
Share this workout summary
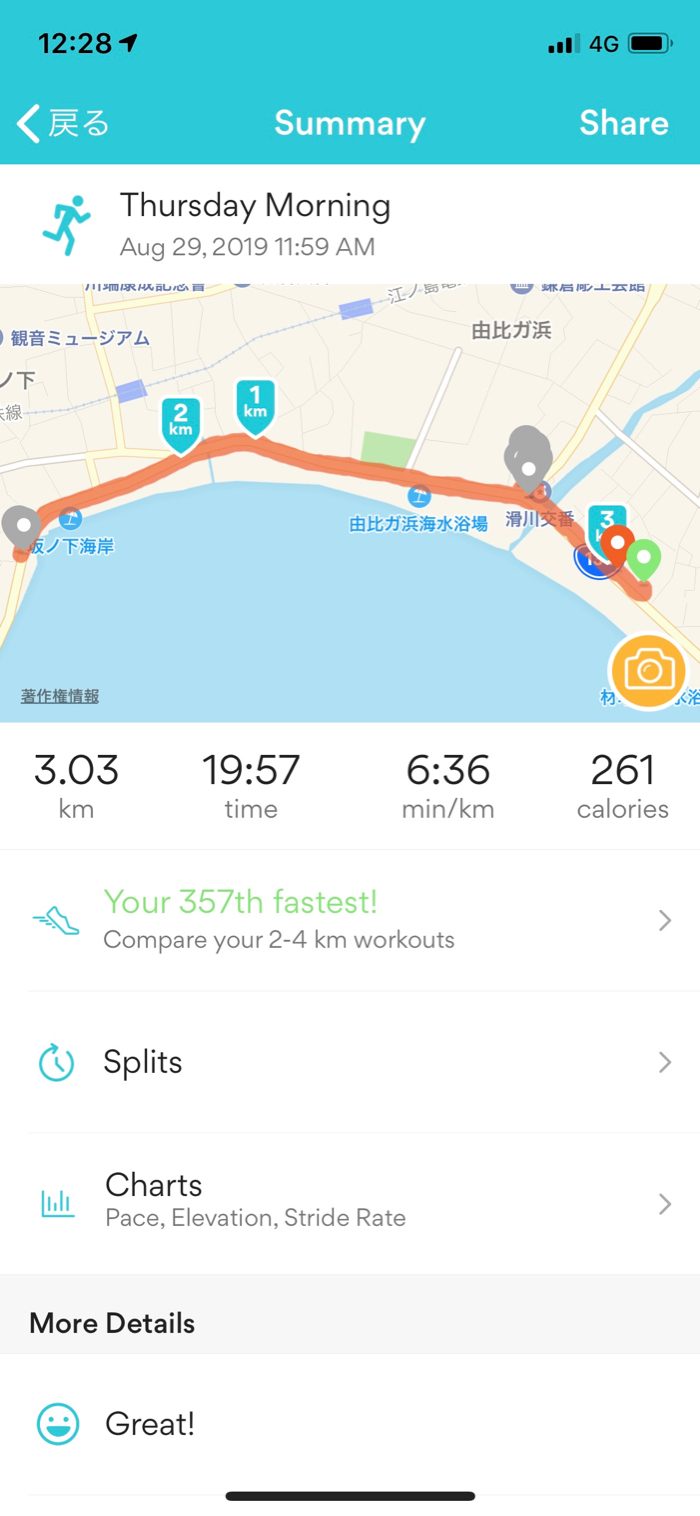623,124
